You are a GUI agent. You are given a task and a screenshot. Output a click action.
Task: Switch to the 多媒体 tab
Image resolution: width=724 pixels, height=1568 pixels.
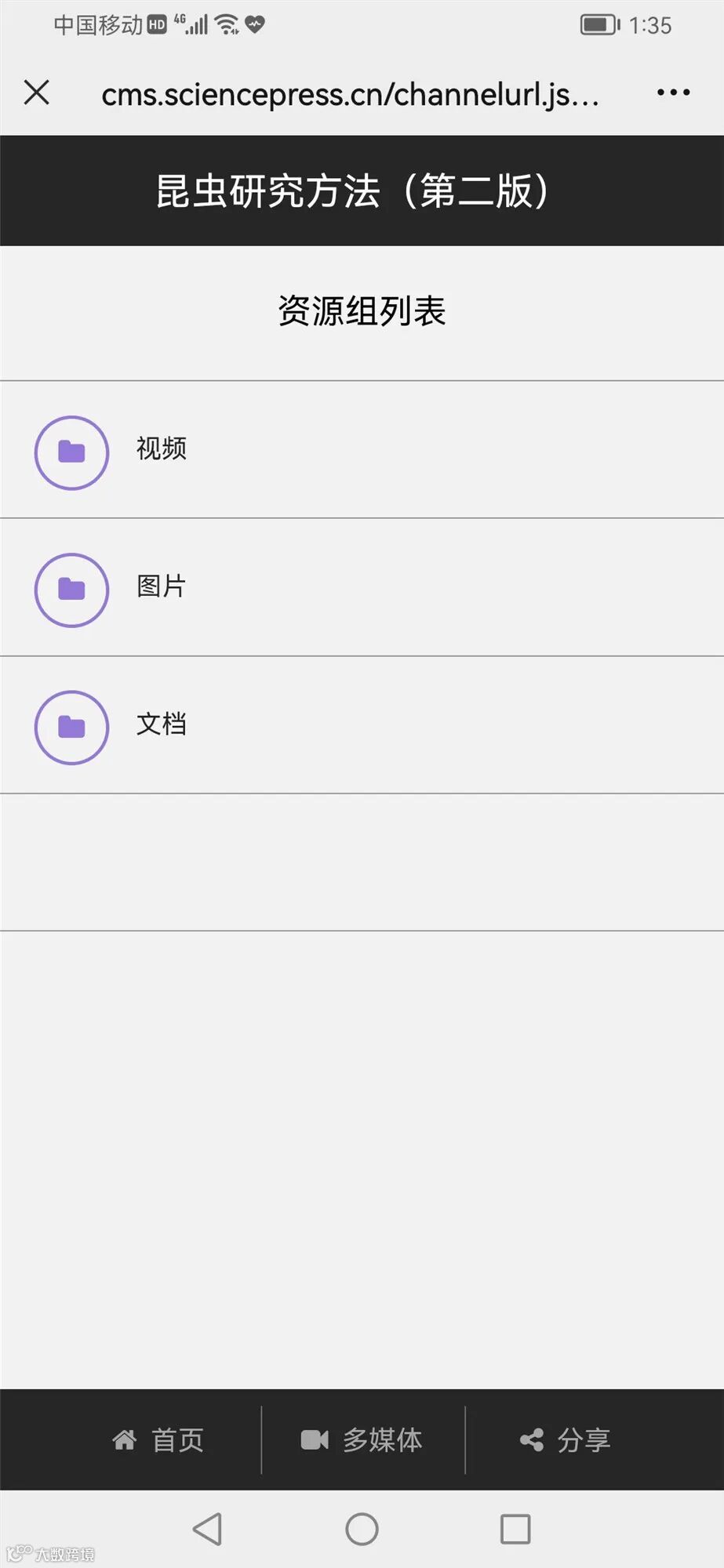point(362,1440)
